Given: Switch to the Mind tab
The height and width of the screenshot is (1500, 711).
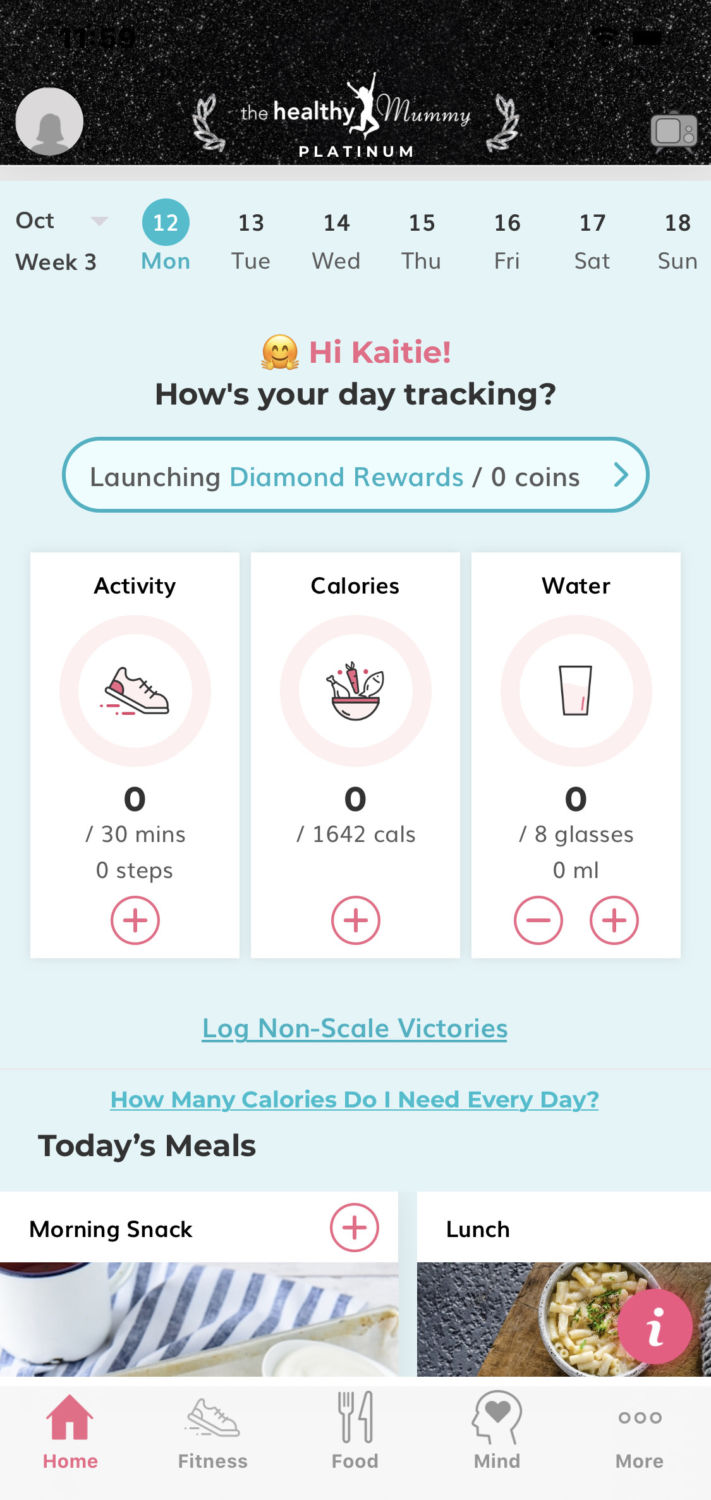Looking at the screenshot, I should 497,1435.
